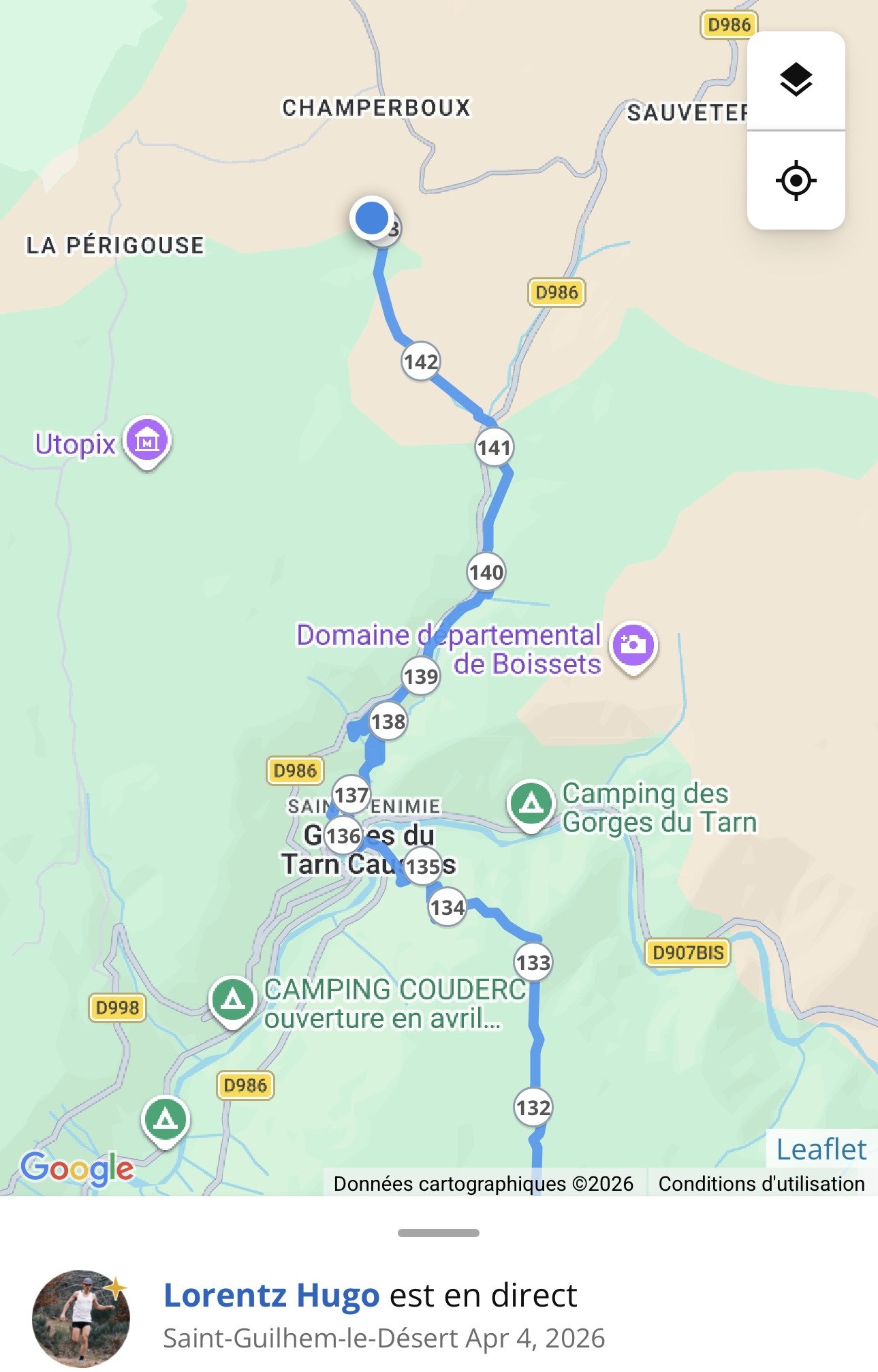
Task: Tap kilometer marker 133 on route
Action: click(x=533, y=962)
